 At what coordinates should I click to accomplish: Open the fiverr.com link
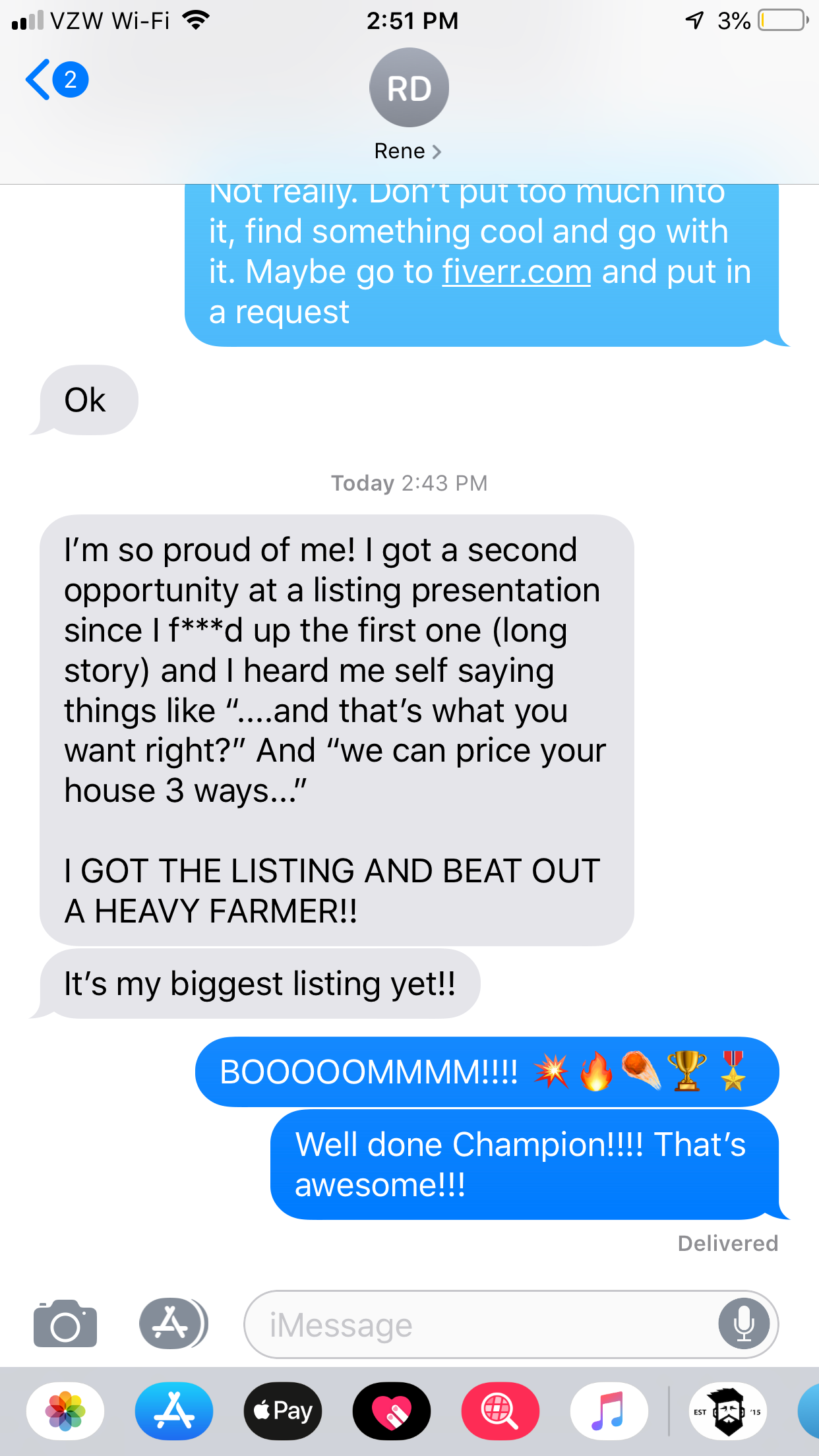coord(516,272)
